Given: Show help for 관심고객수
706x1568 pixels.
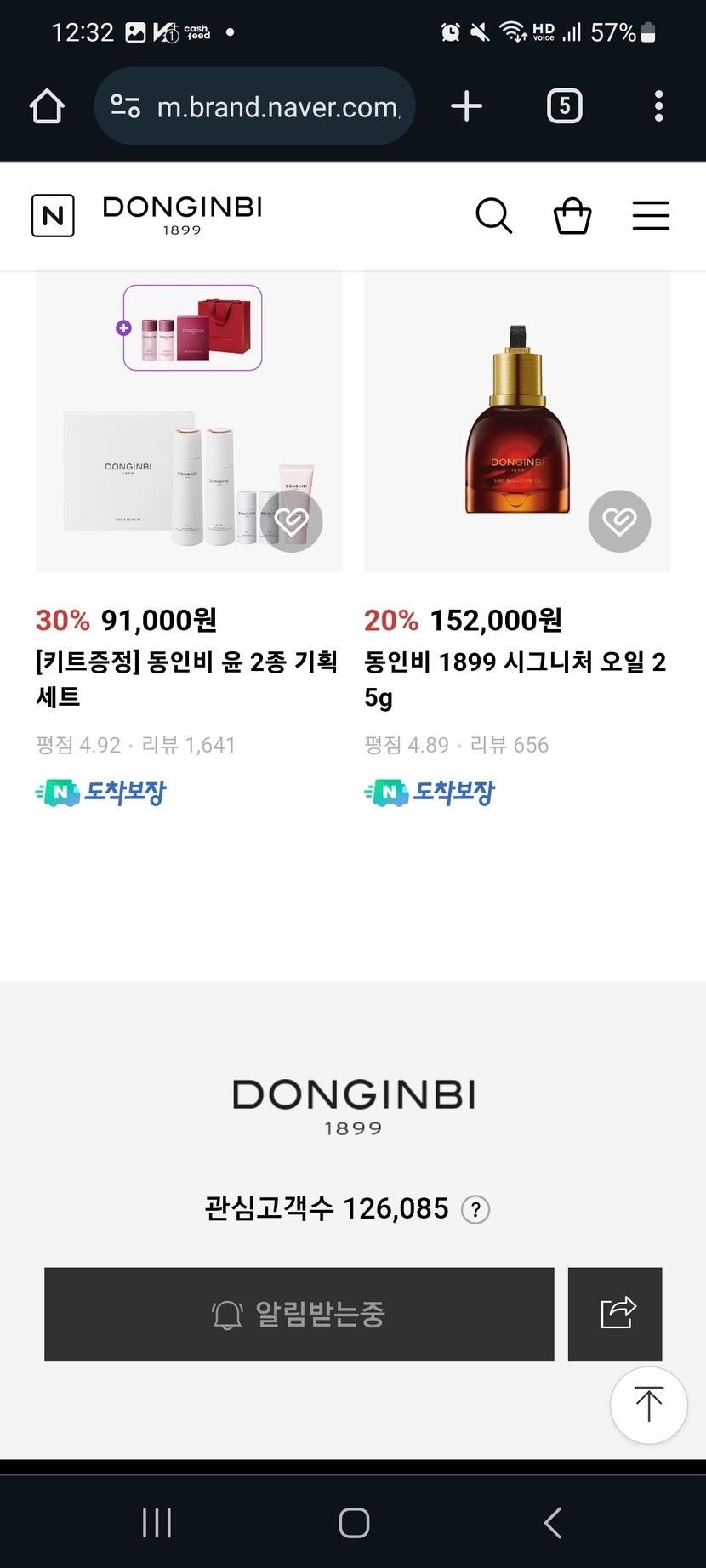Looking at the screenshot, I should (475, 1209).
